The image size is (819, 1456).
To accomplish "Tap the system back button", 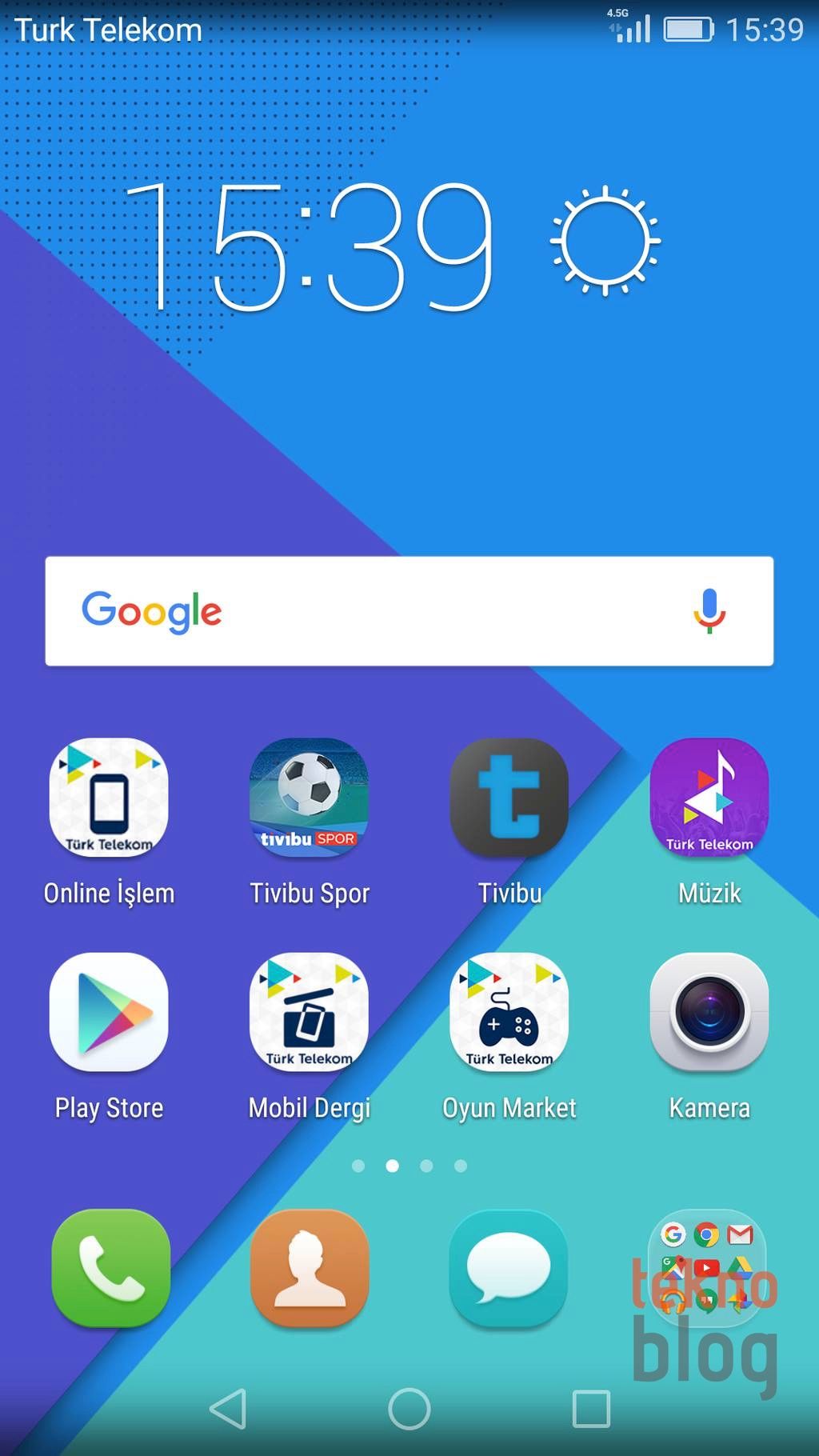I will pyautogui.click(x=228, y=1409).
